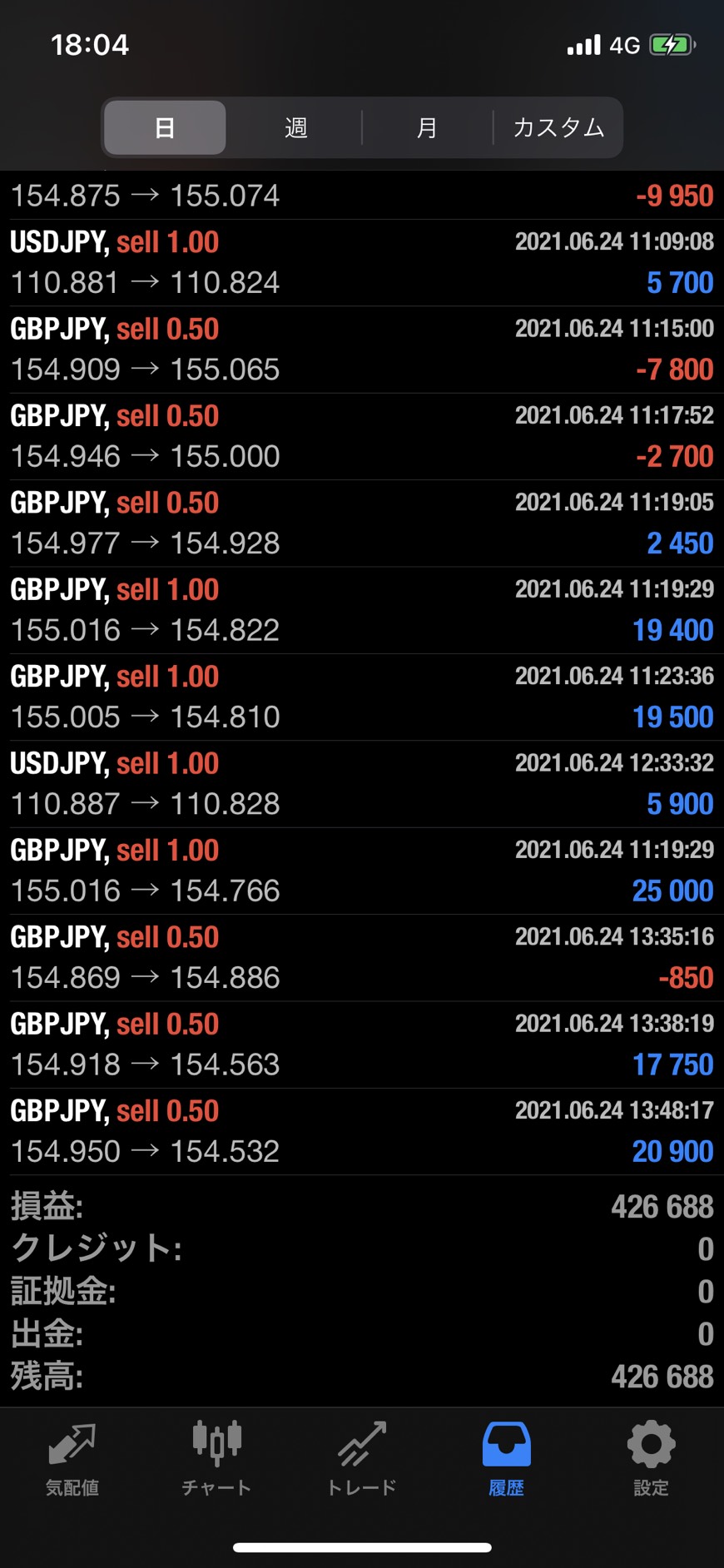This screenshot has height=1568, width=724.
Task: Expand the GBPJPY trade at 13:48:17
Action: pyautogui.click(x=361, y=1131)
